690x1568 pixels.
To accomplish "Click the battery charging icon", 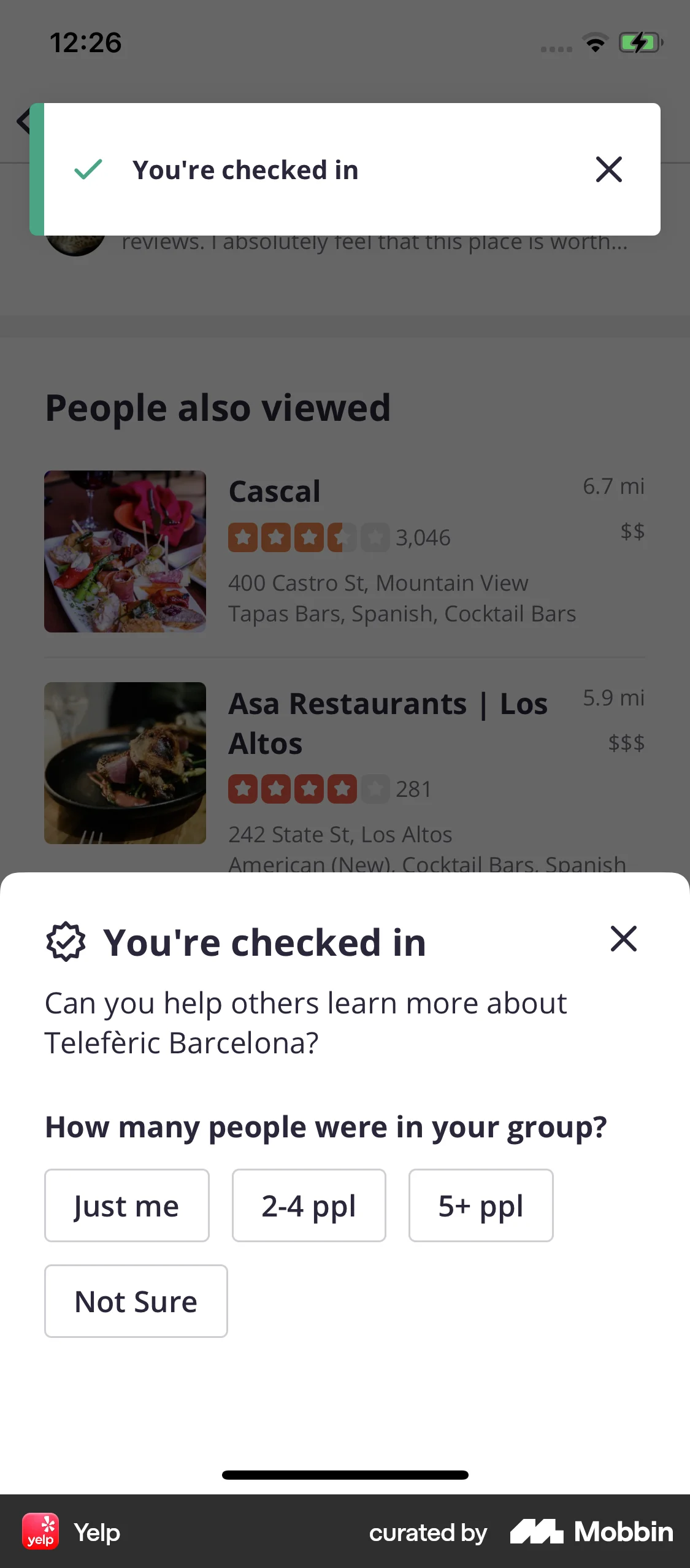I will 640,42.
